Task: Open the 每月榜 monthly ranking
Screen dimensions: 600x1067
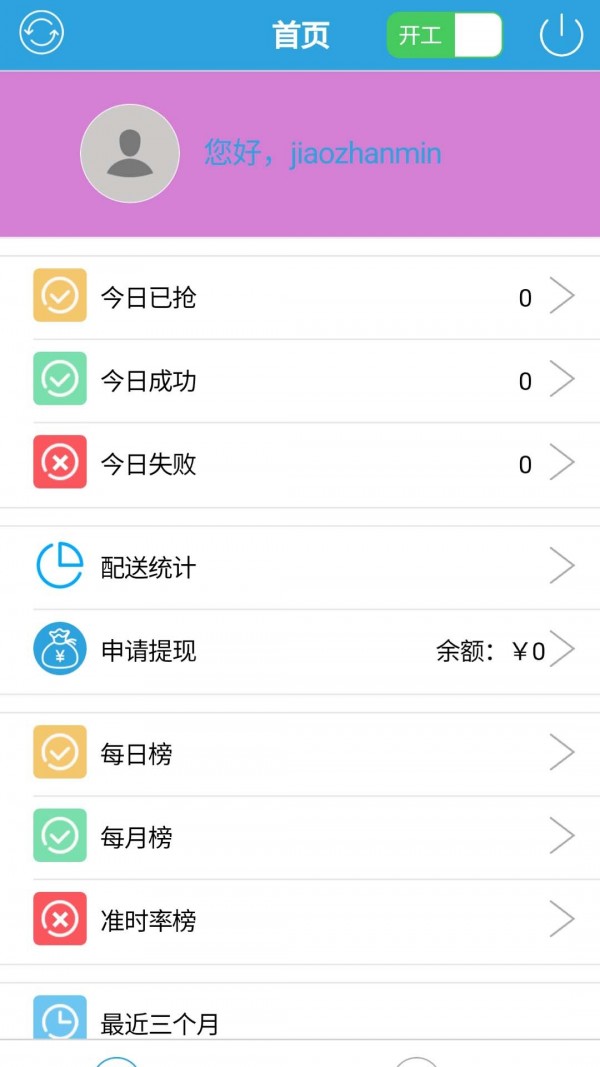Action: coord(300,837)
